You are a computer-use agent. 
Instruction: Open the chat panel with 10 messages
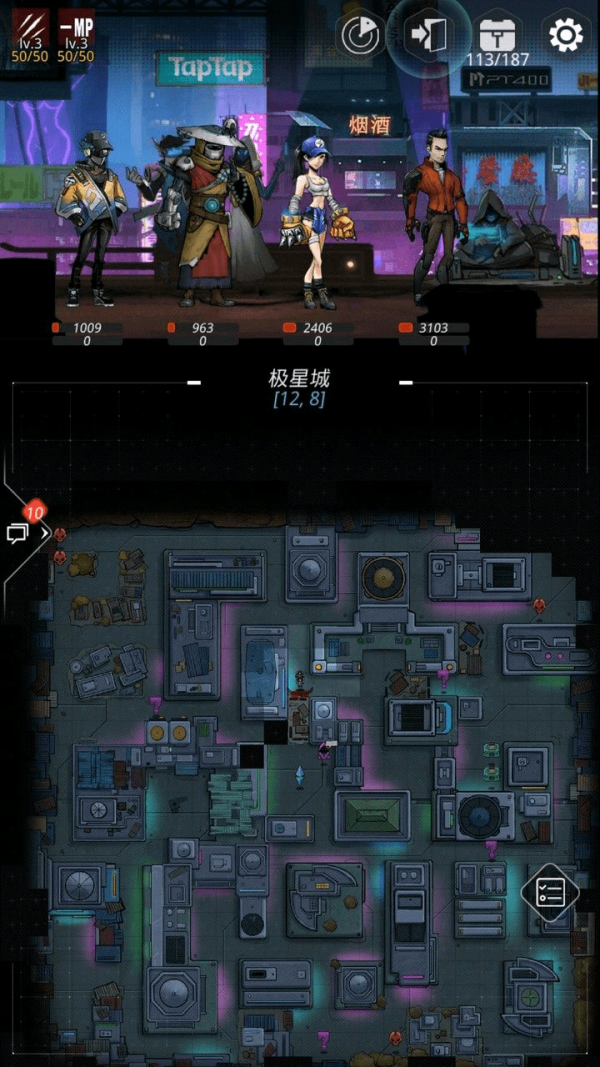(20, 532)
